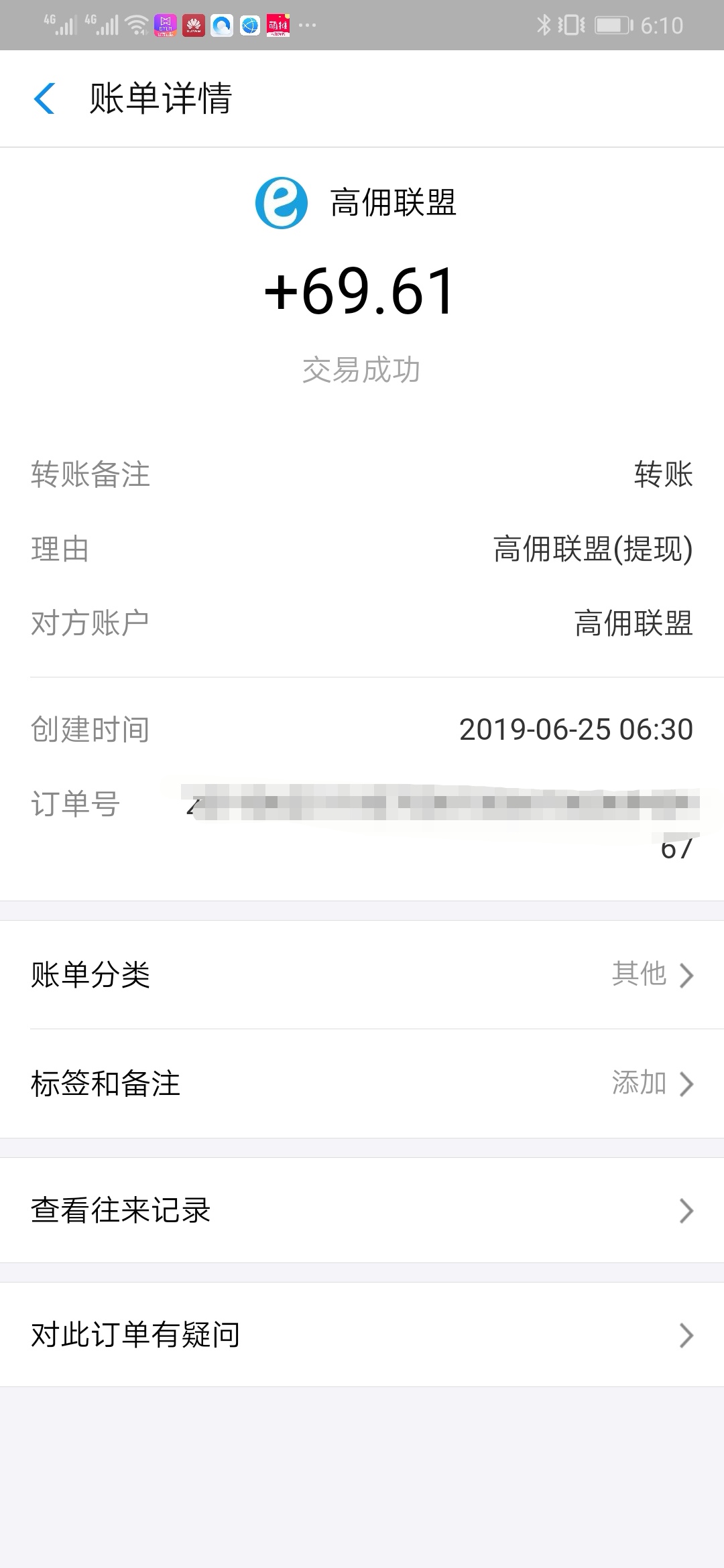Open 对此订单有疑问 help row
Screen dimensions: 724x1568
pyautogui.click(x=362, y=1335)
